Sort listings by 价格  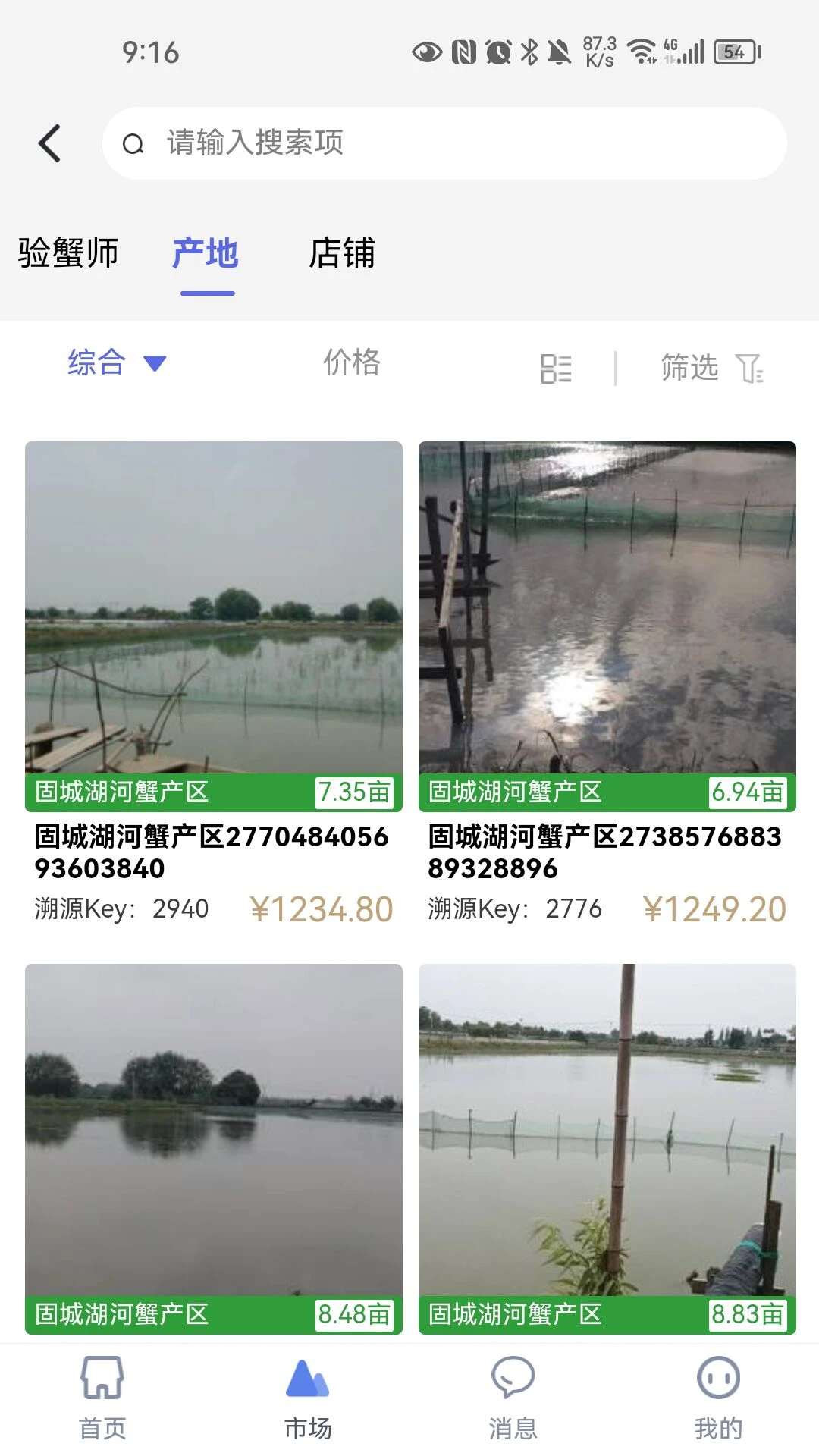click(x=353, y=364)
